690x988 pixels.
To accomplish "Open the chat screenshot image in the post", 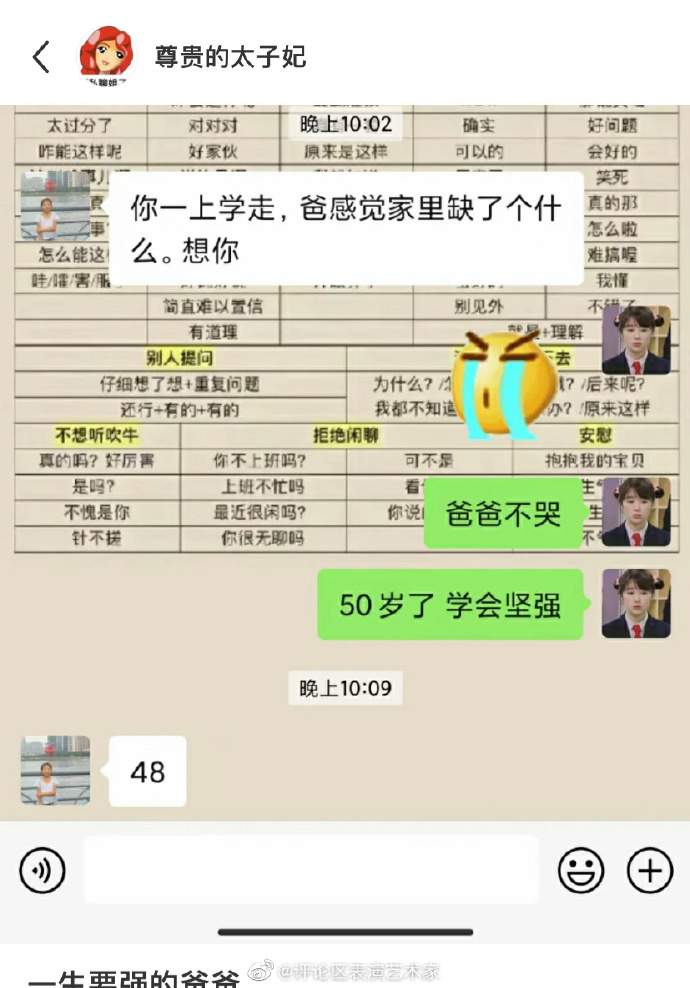I will pyautogui.click(x=345, y=520).
